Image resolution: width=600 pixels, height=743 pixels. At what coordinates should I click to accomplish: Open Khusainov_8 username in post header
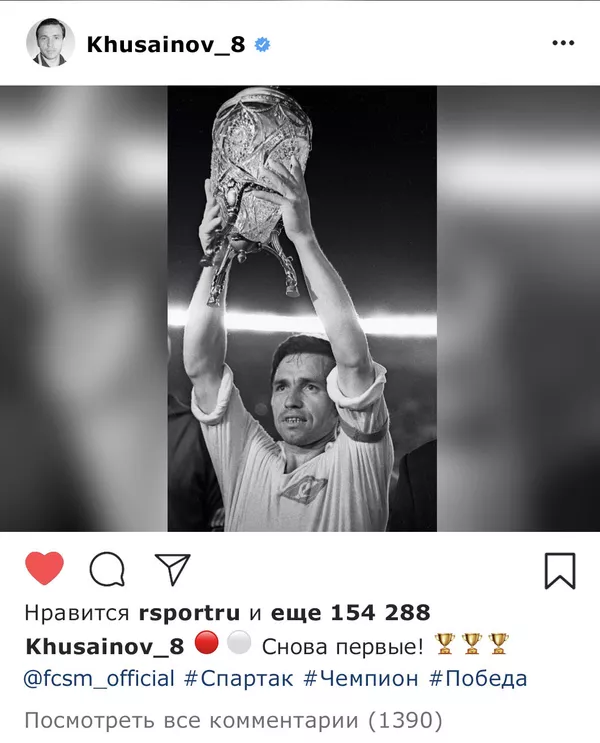(x=165, y=44)
